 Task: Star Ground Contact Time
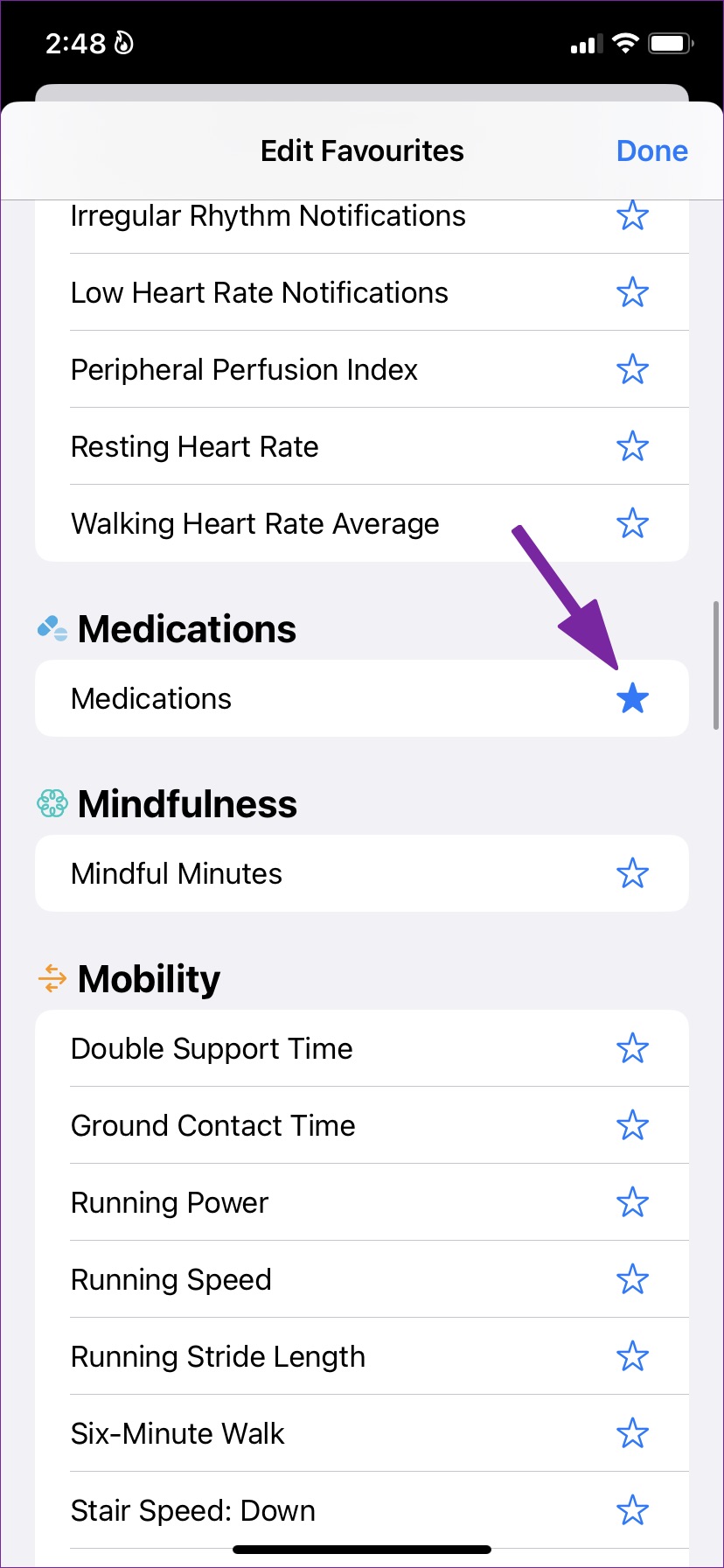[632, 1125]
